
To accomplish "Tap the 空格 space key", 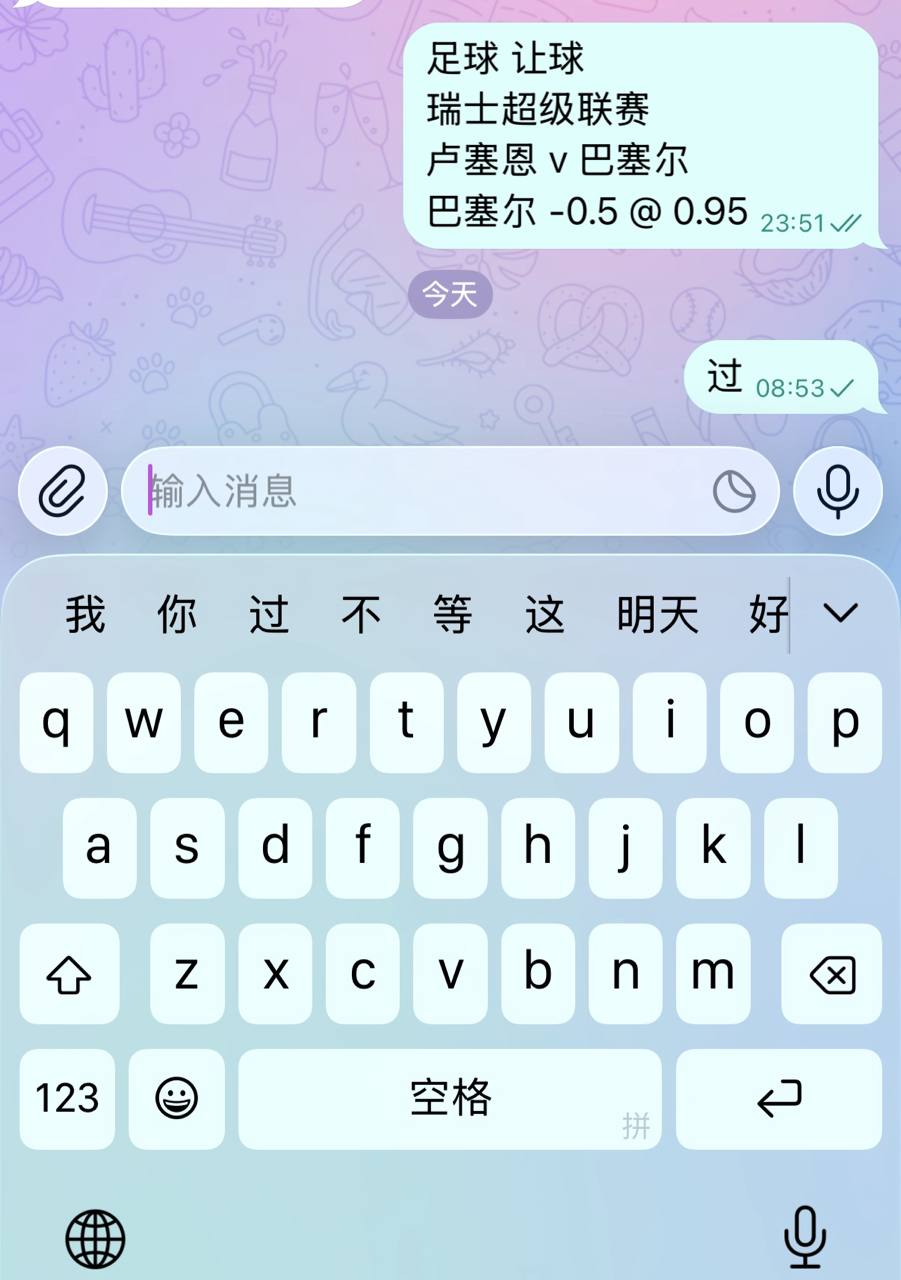I will 450,1099.
